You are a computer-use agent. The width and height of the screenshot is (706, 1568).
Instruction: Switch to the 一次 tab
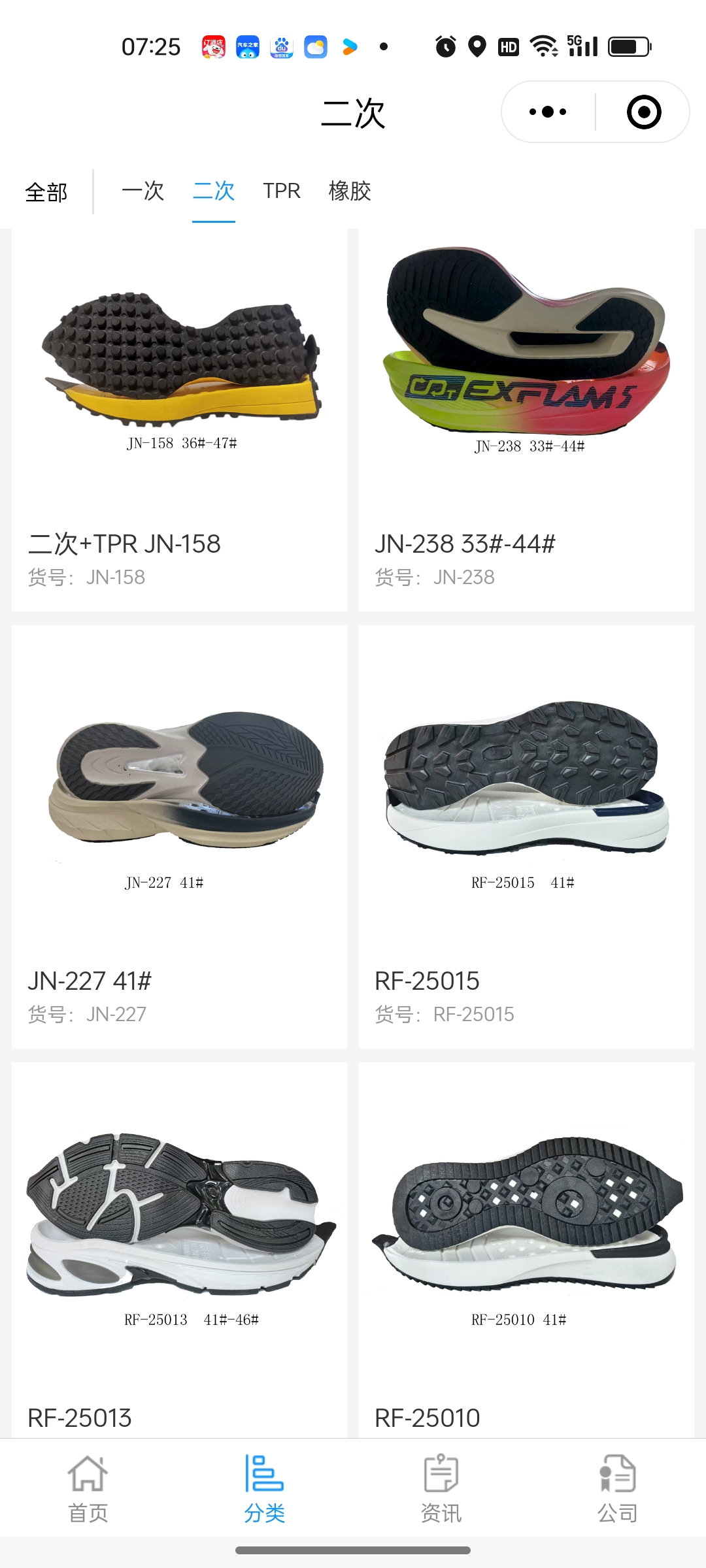coord(143,191)
